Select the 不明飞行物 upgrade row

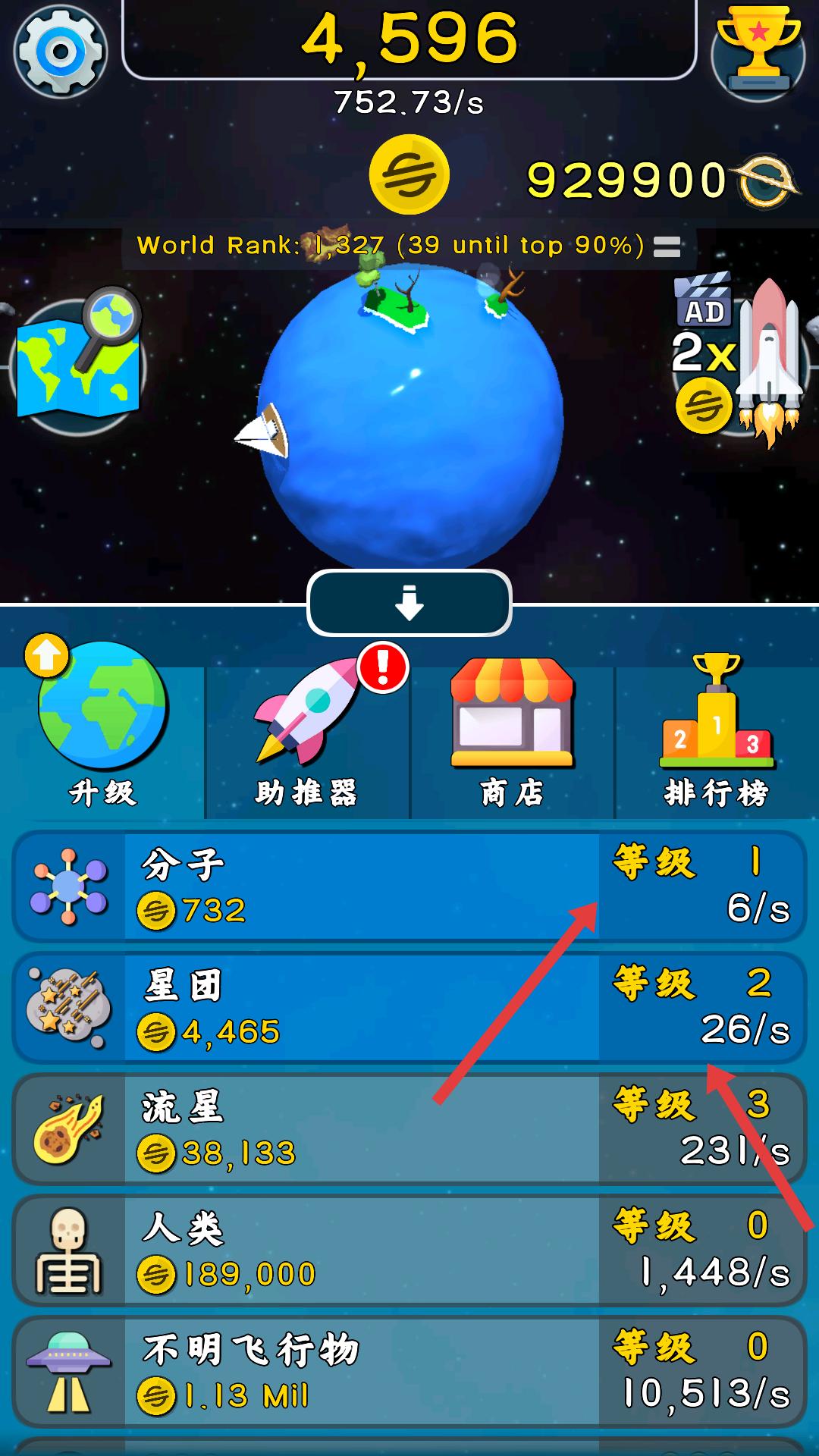(x=409, y=1371)
